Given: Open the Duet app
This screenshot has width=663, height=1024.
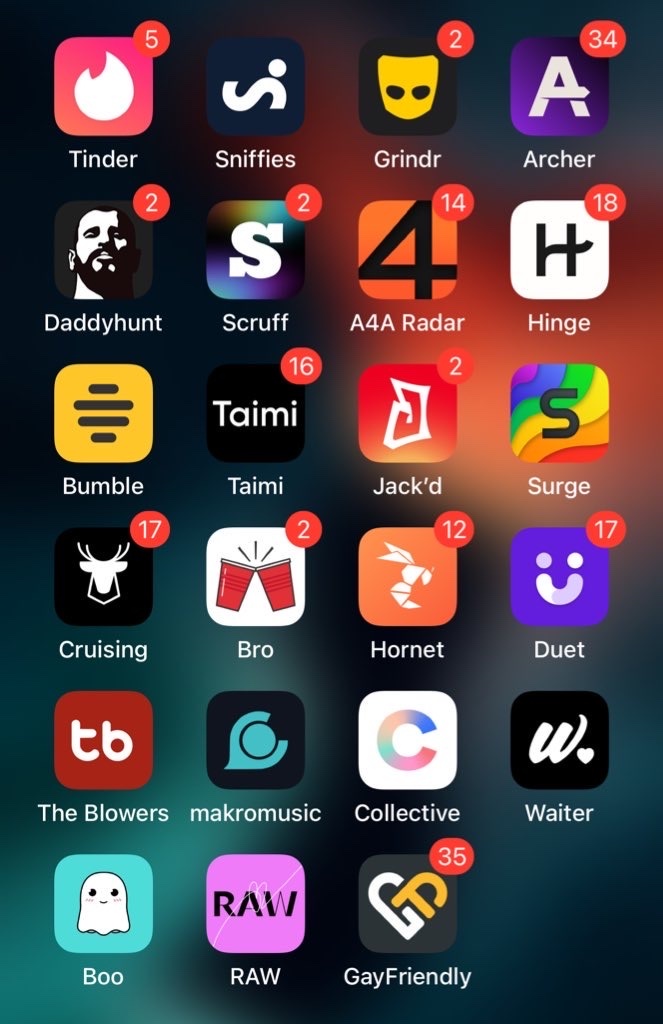Looking at the screenshot, I should [x=559, y=577].
